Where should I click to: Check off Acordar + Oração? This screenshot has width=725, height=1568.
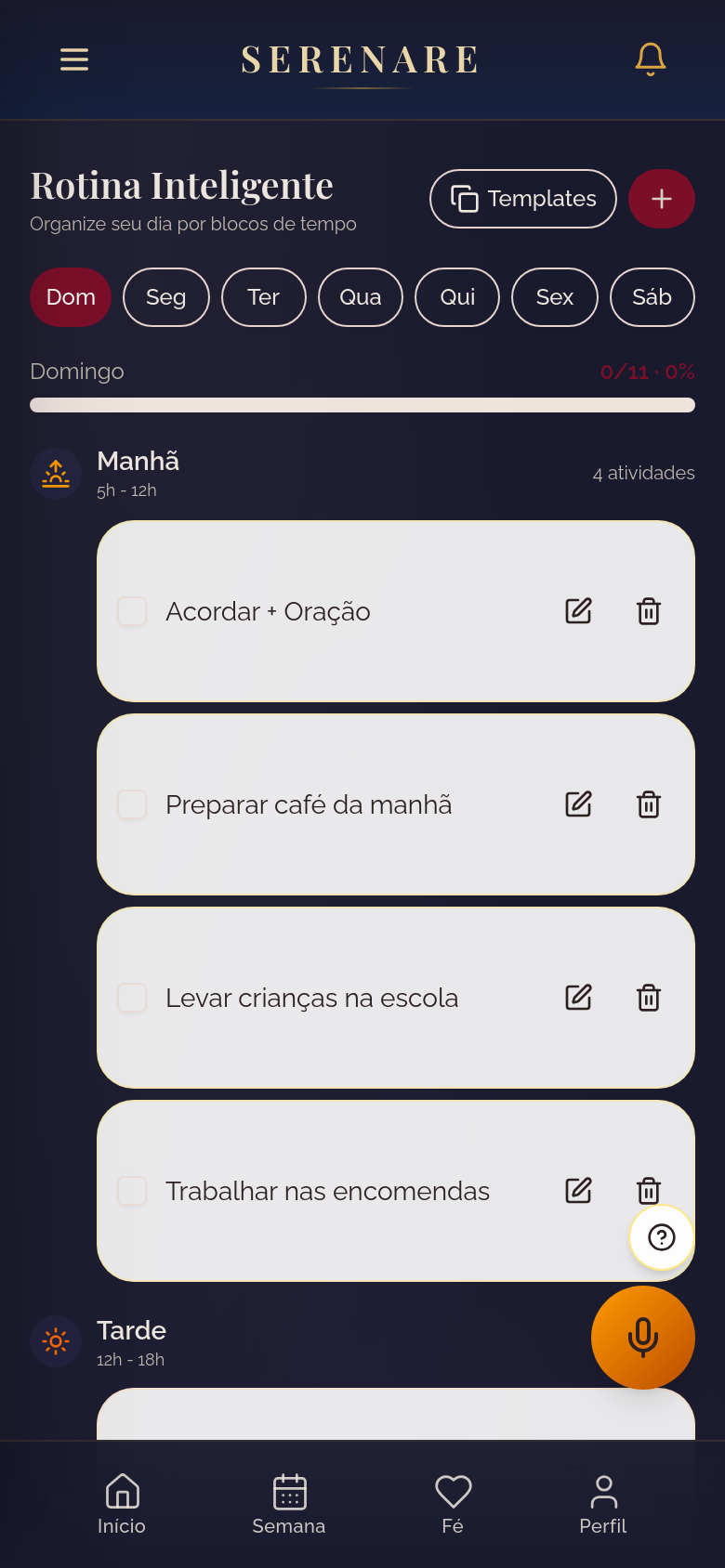[132, 611]
